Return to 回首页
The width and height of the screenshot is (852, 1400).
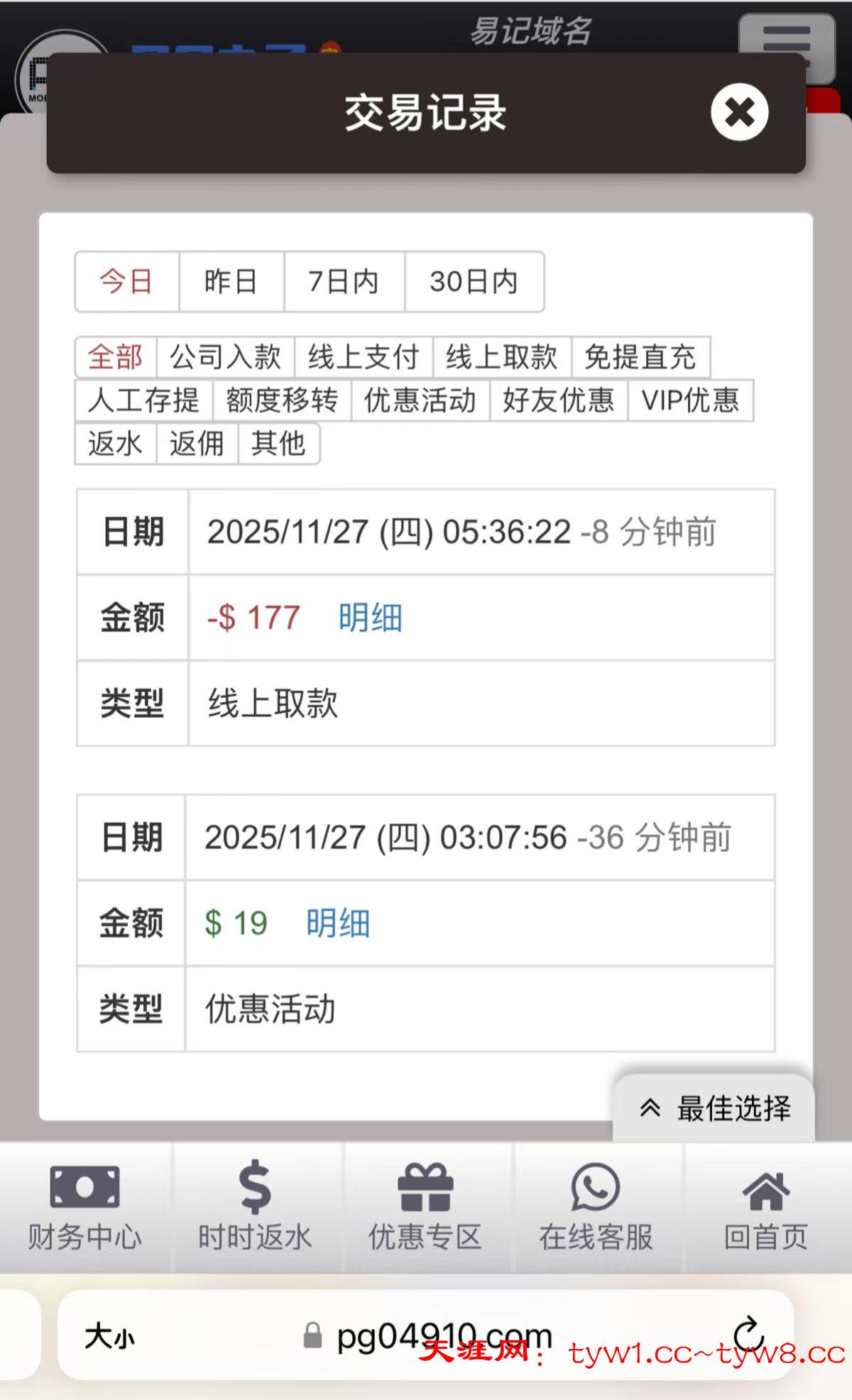click(x=766, y=1208)
